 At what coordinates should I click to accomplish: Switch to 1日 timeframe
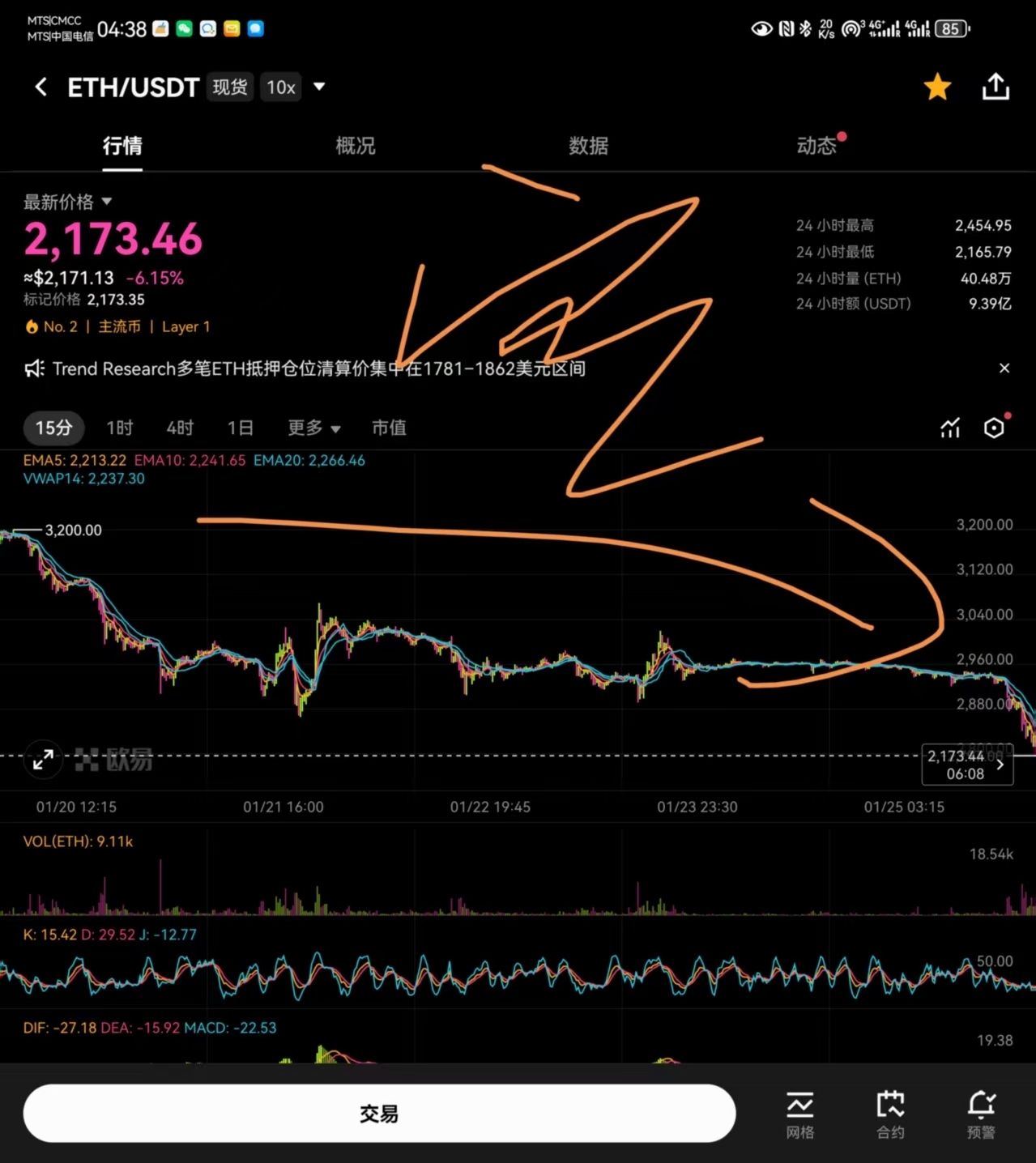[241, 428]
